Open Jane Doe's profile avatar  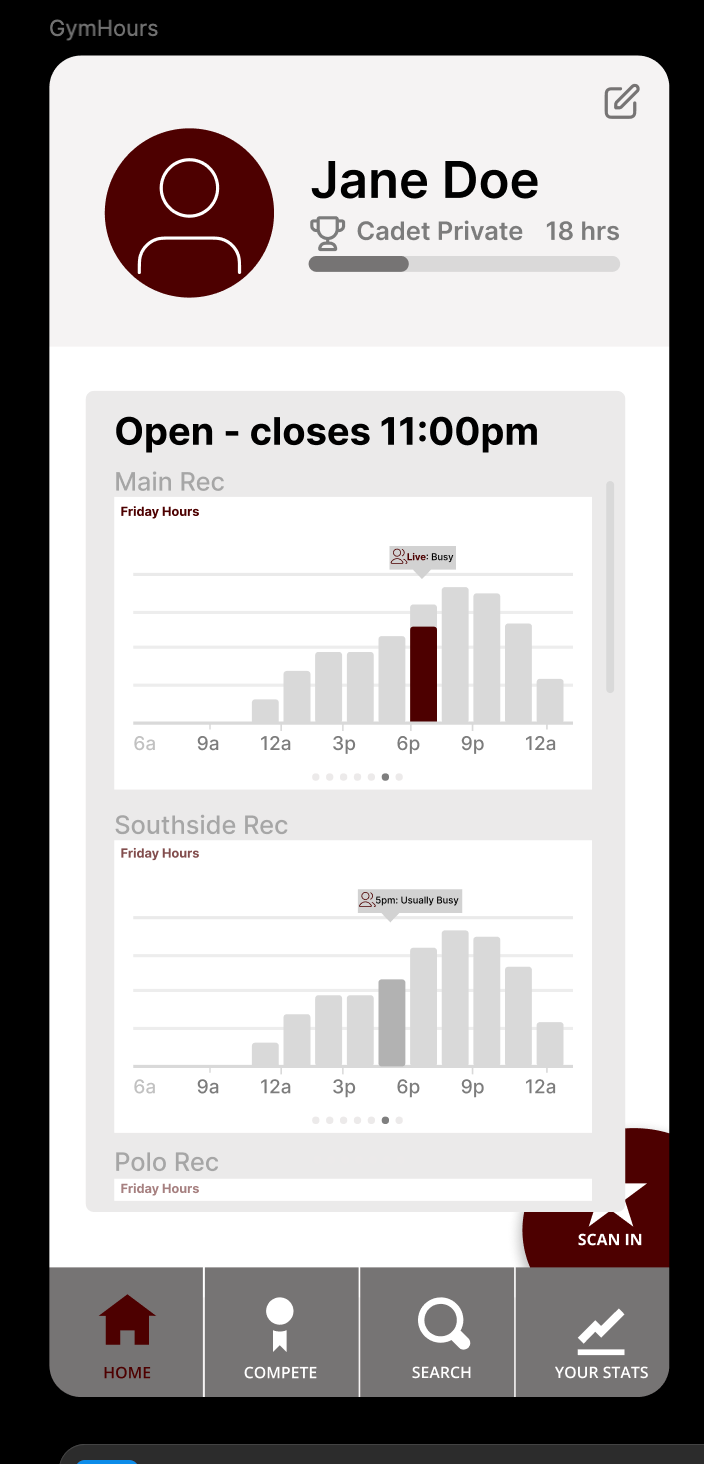pos(189,213)
